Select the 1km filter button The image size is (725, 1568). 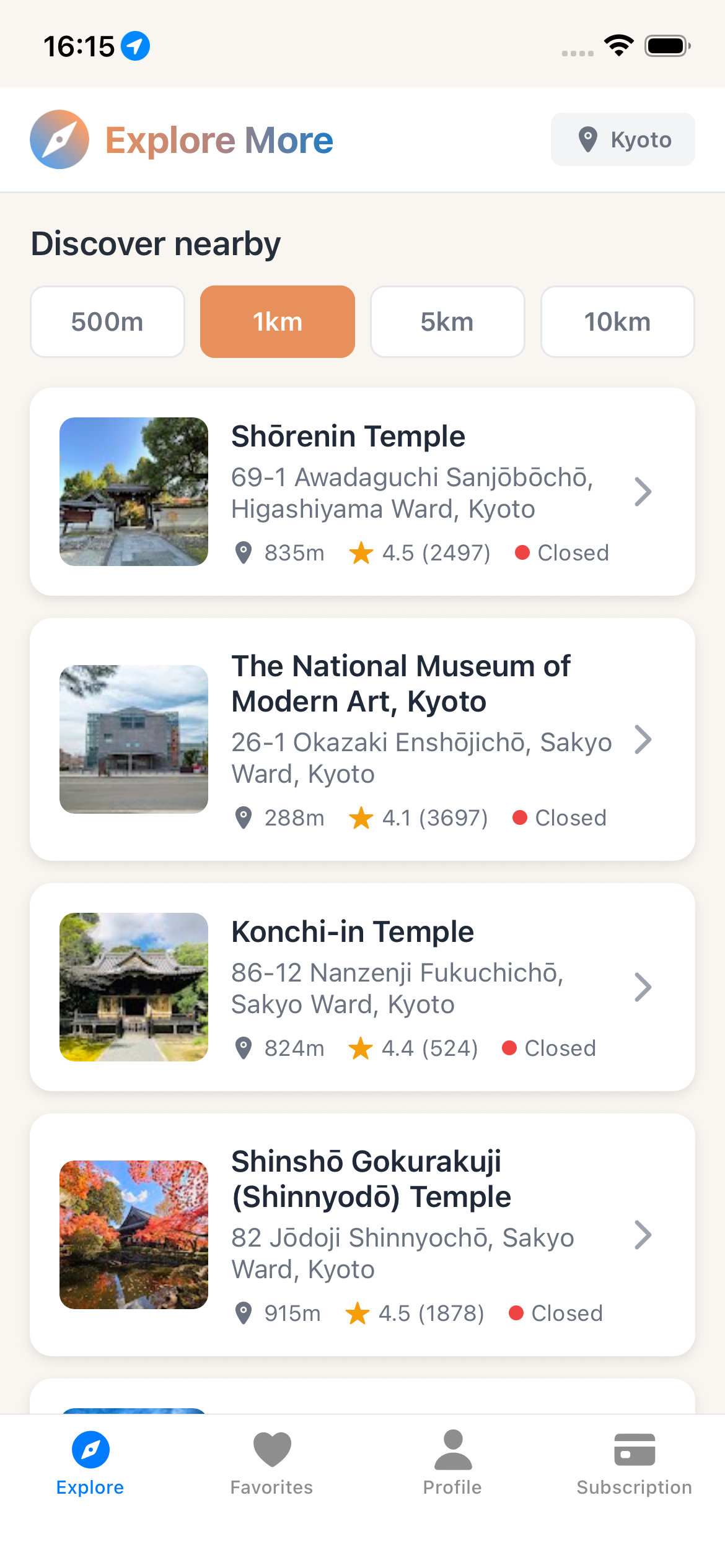click(277, 321)
